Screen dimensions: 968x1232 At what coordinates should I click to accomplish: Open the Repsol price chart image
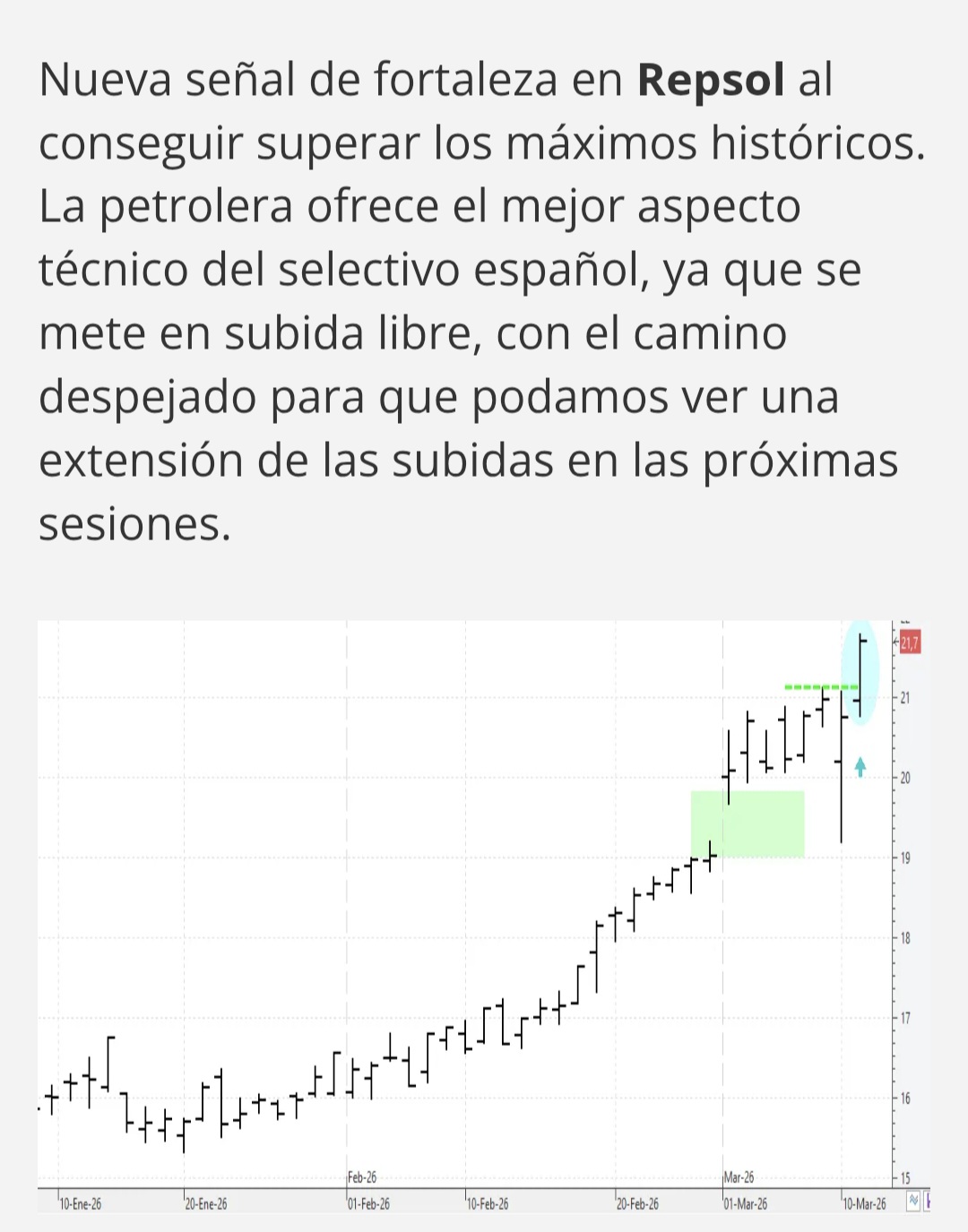[484, 914]
